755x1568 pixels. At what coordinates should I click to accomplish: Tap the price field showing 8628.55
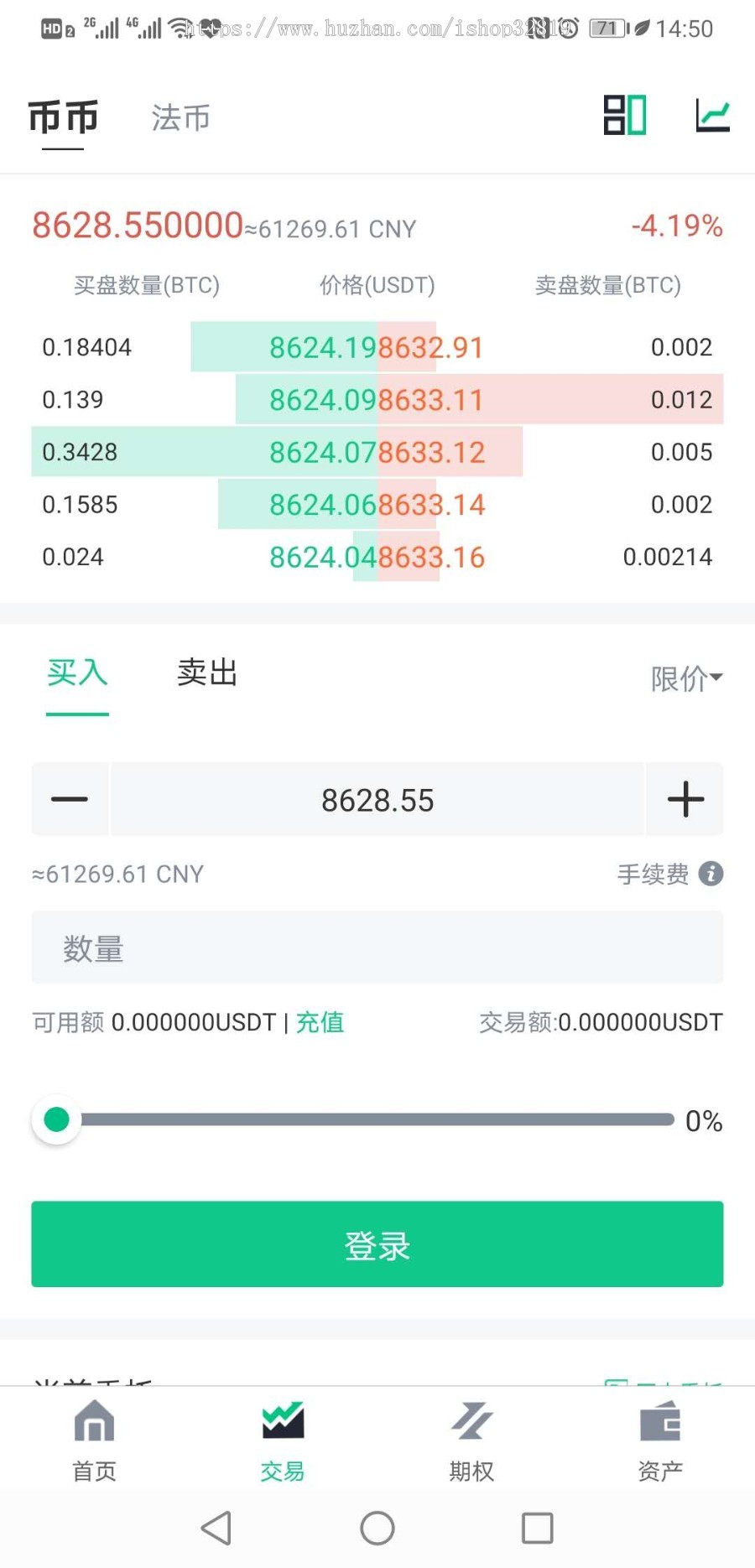click(377, 800)
